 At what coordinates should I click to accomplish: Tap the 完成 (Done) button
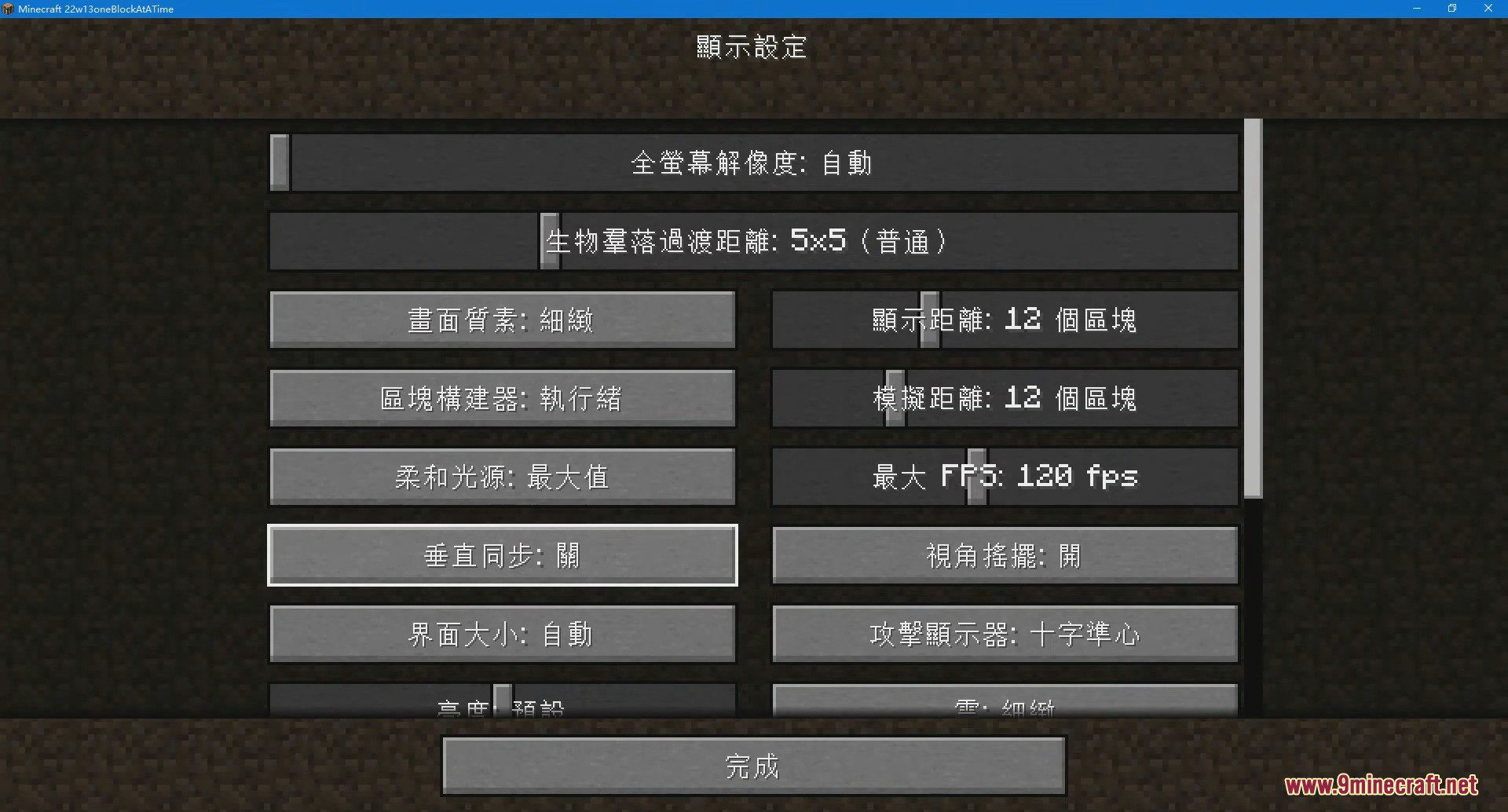pyautogui.click(x=753, y=766)
